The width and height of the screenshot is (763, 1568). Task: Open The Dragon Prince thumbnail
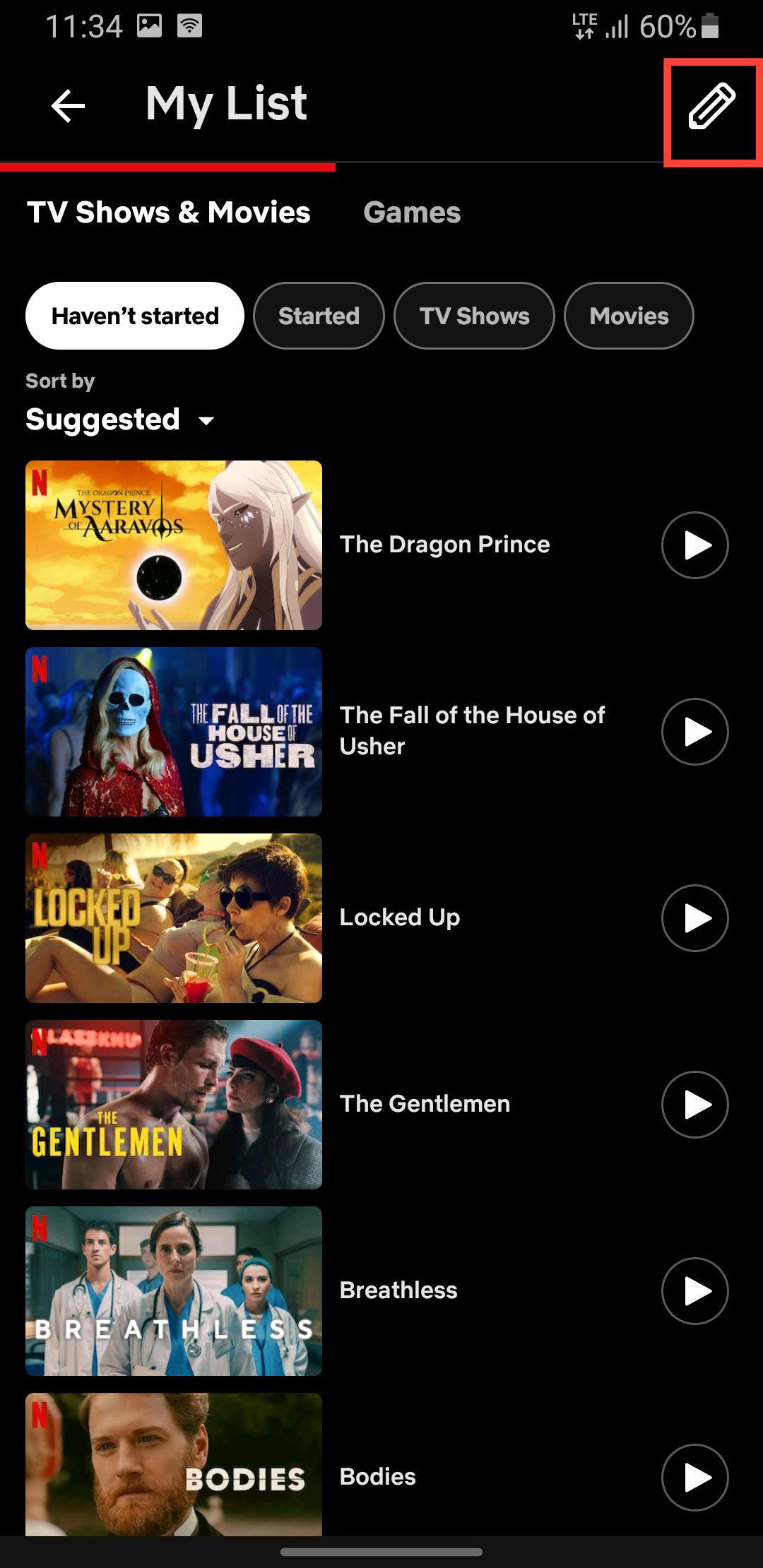tap(174, 545)
